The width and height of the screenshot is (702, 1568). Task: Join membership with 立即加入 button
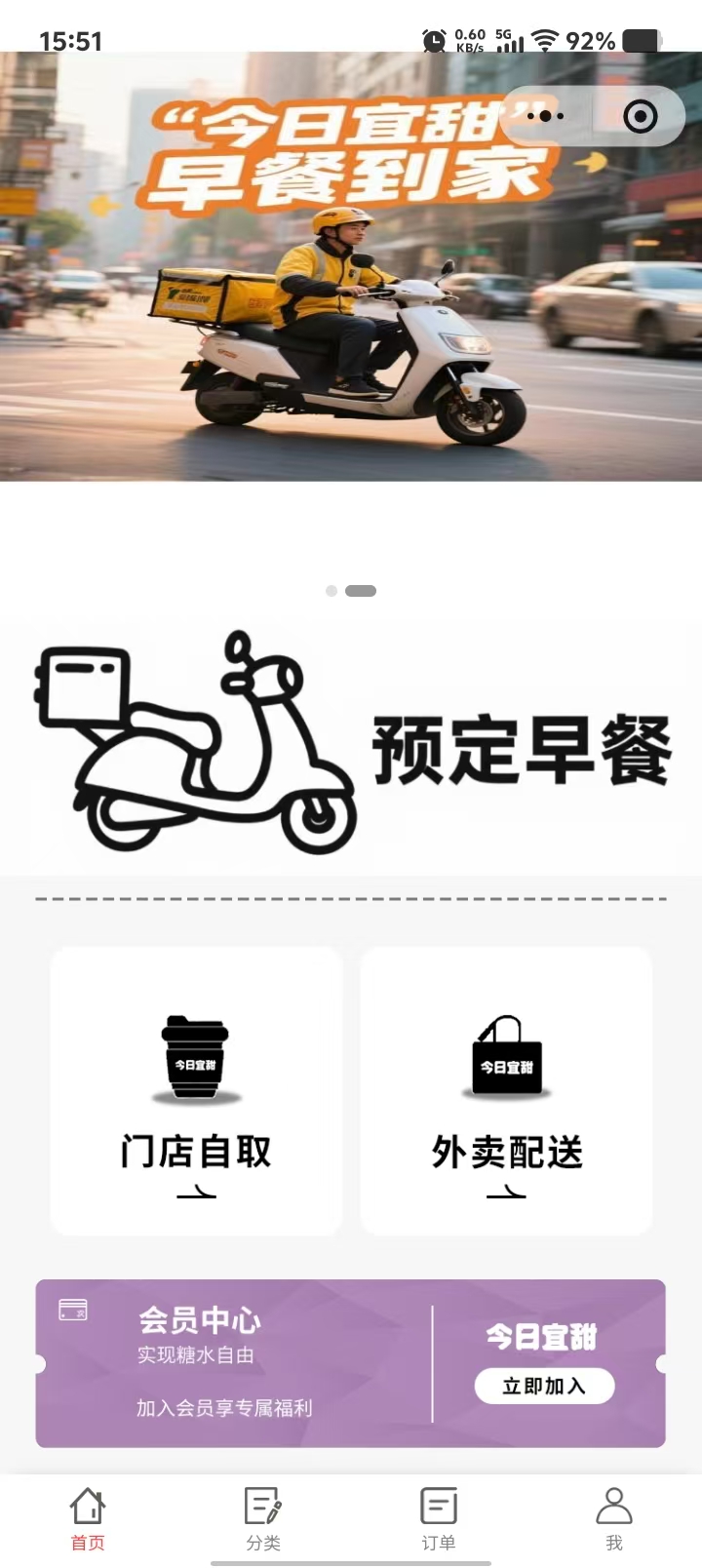[x=544, y=1386]
